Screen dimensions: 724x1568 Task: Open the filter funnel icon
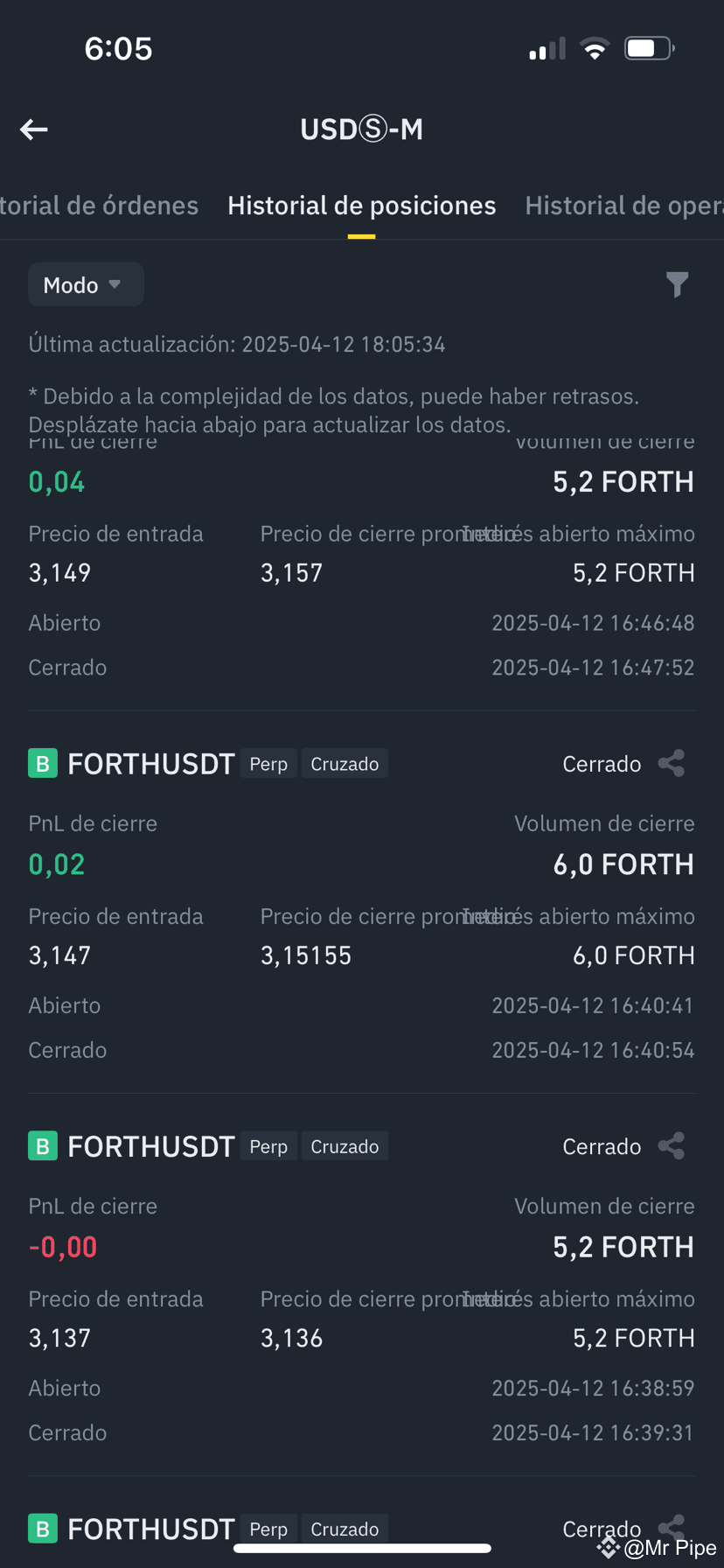[x=677, y=284]
